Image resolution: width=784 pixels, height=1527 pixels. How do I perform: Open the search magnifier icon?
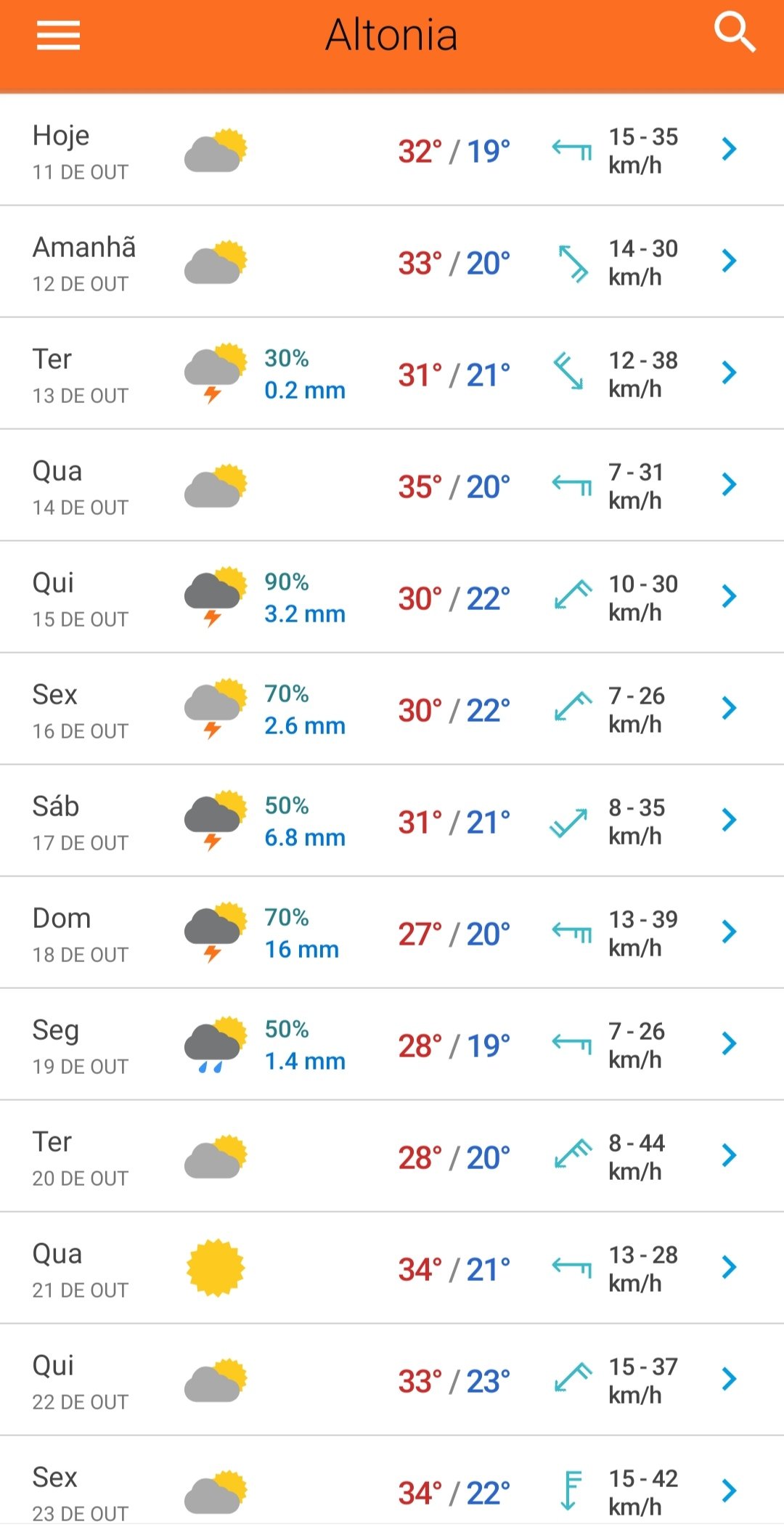tap(735, 33)
